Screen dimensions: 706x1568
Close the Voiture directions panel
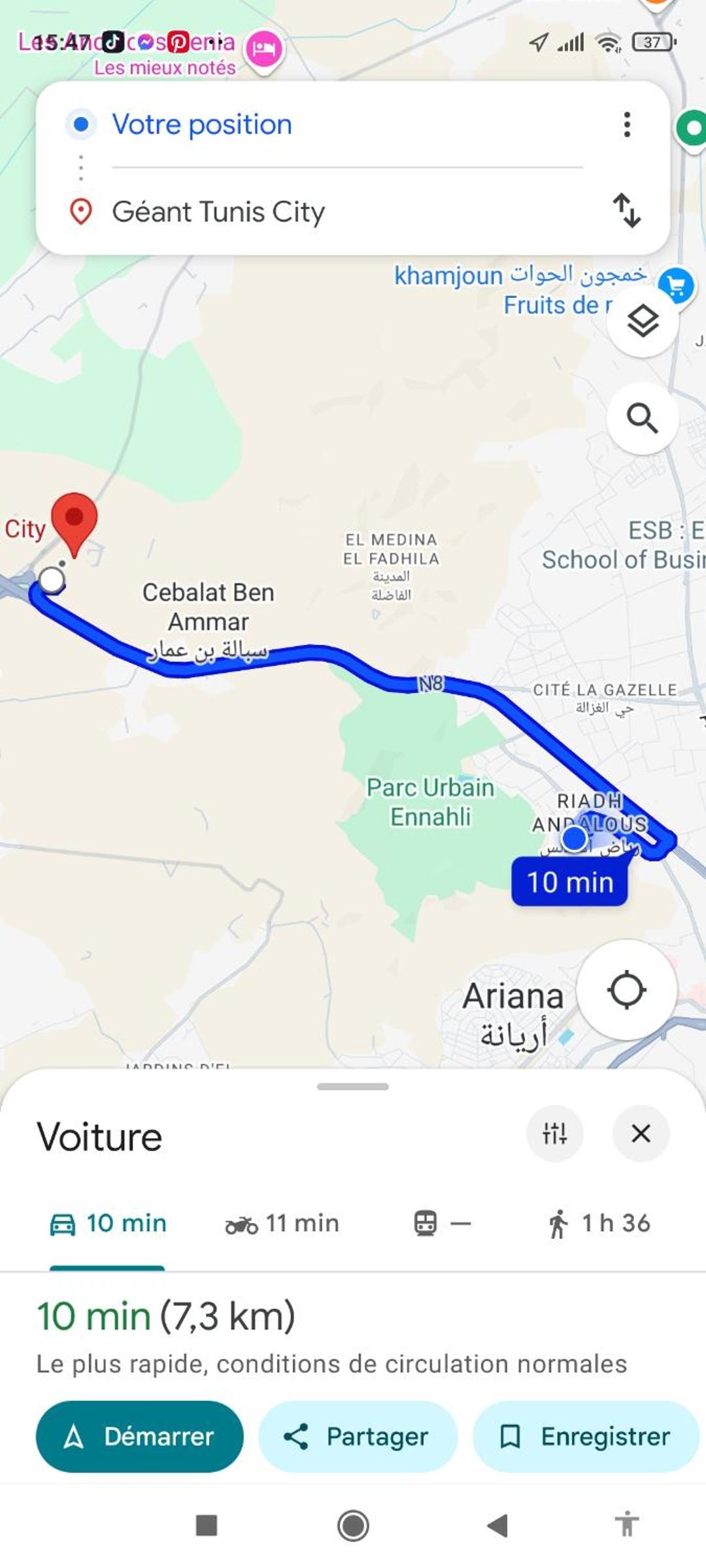coord(641,1134)
